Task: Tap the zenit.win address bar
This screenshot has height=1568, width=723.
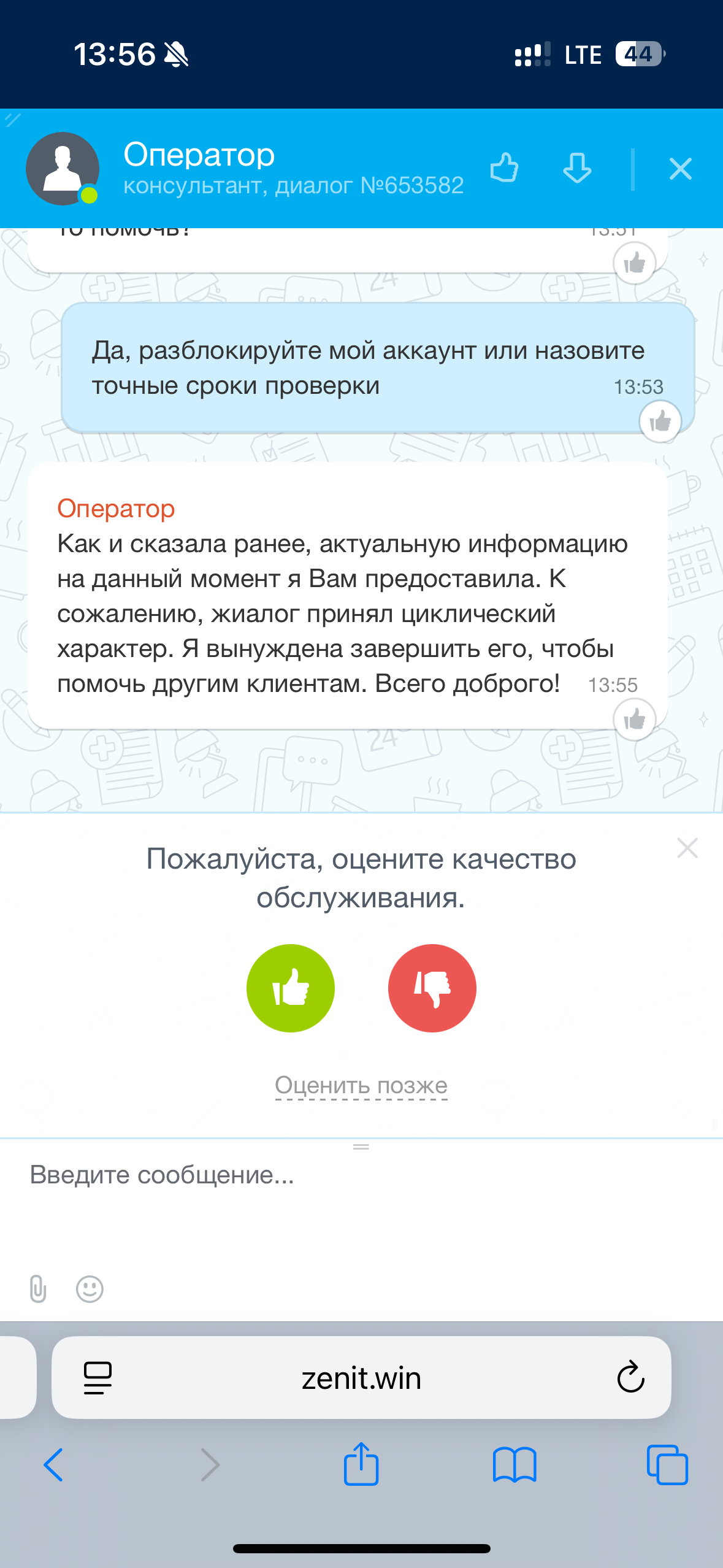Action: [361, 1378]
